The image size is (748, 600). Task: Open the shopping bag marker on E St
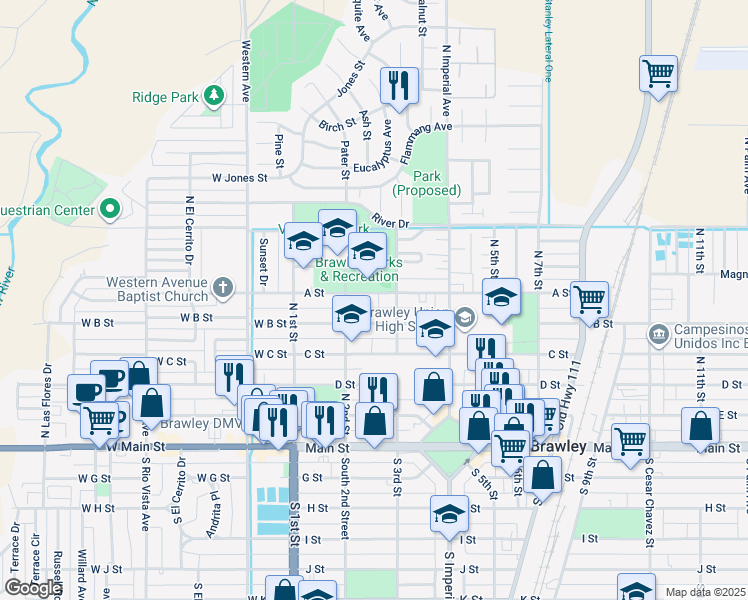click(700, 425)
